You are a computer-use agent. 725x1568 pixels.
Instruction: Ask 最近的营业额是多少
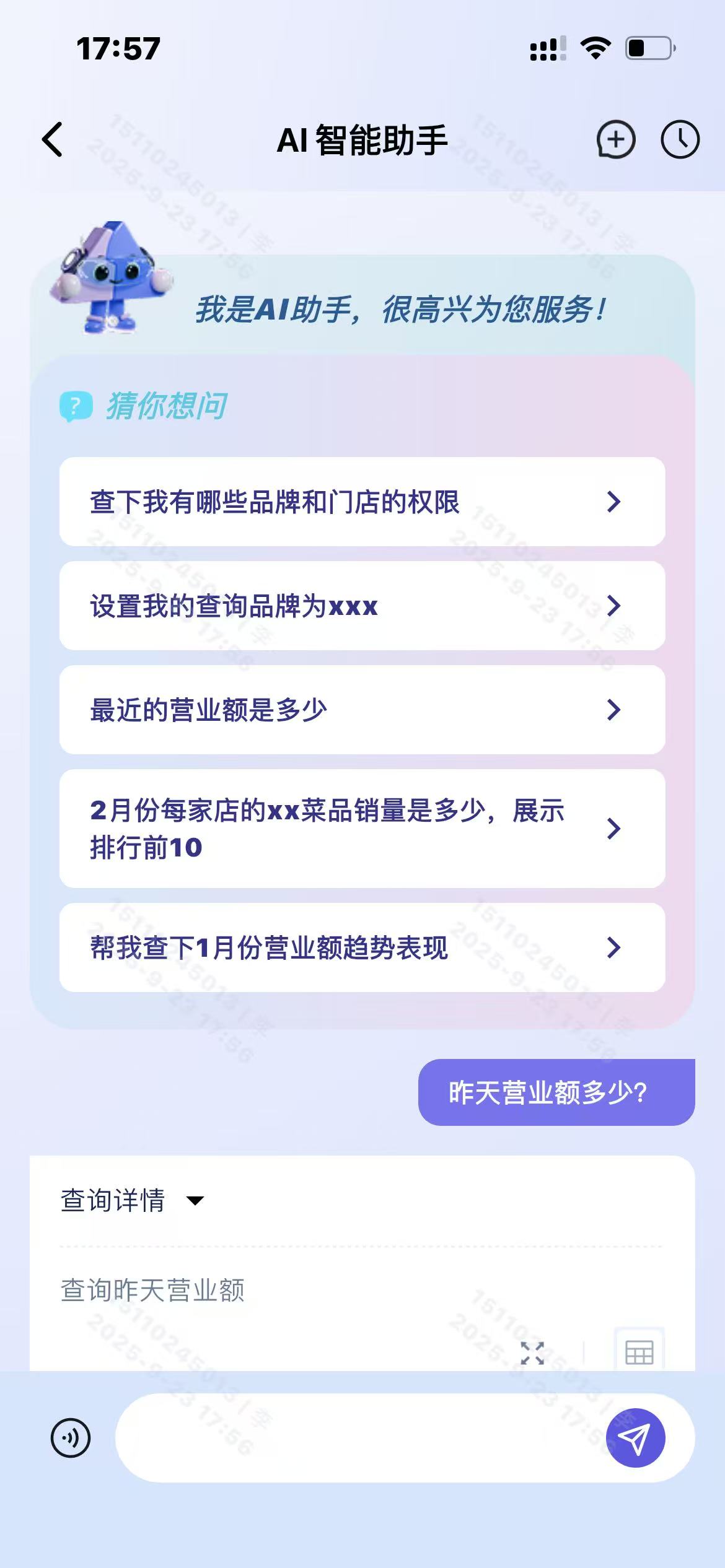[362, 710]
